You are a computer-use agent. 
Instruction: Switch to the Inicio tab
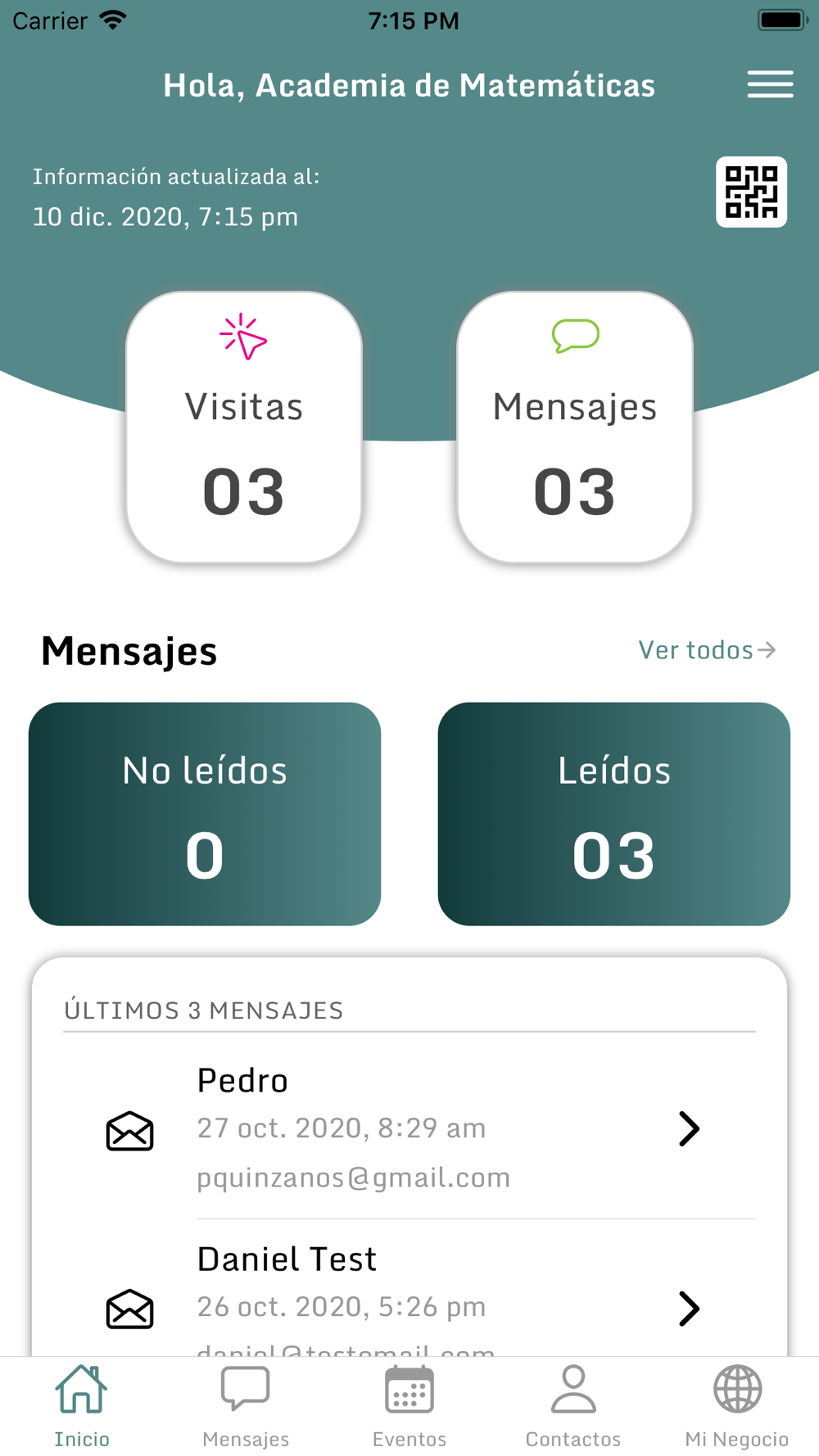point(82,1407)
